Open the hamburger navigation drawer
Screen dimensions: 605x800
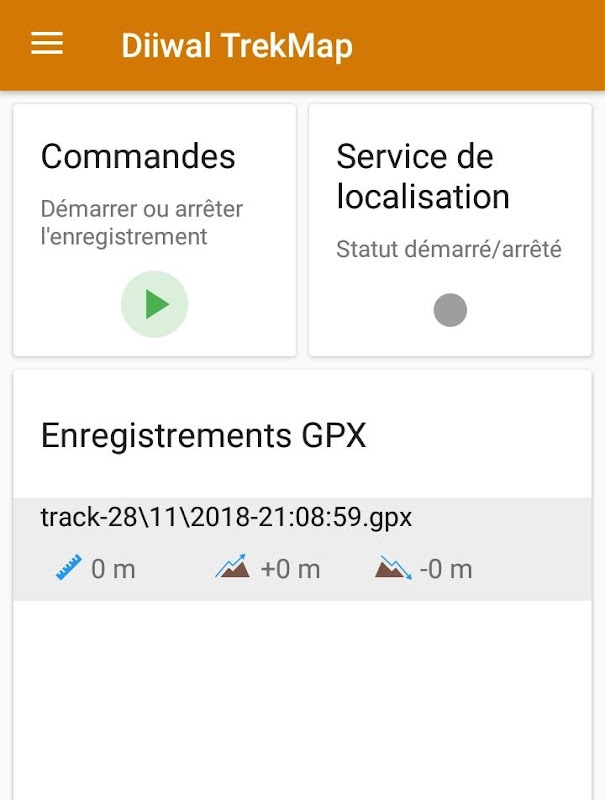(47, 44)
